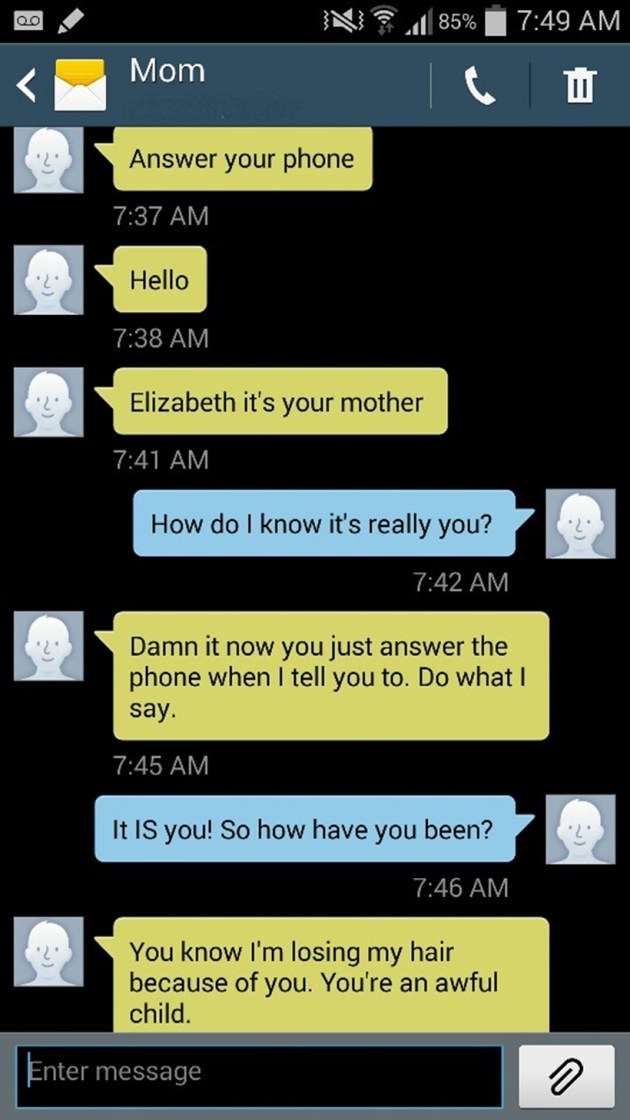The width and height of the screenshot is (630, 1120).
Task: Attach a file with the paperclip button
Action: (x=566, y=1076)
